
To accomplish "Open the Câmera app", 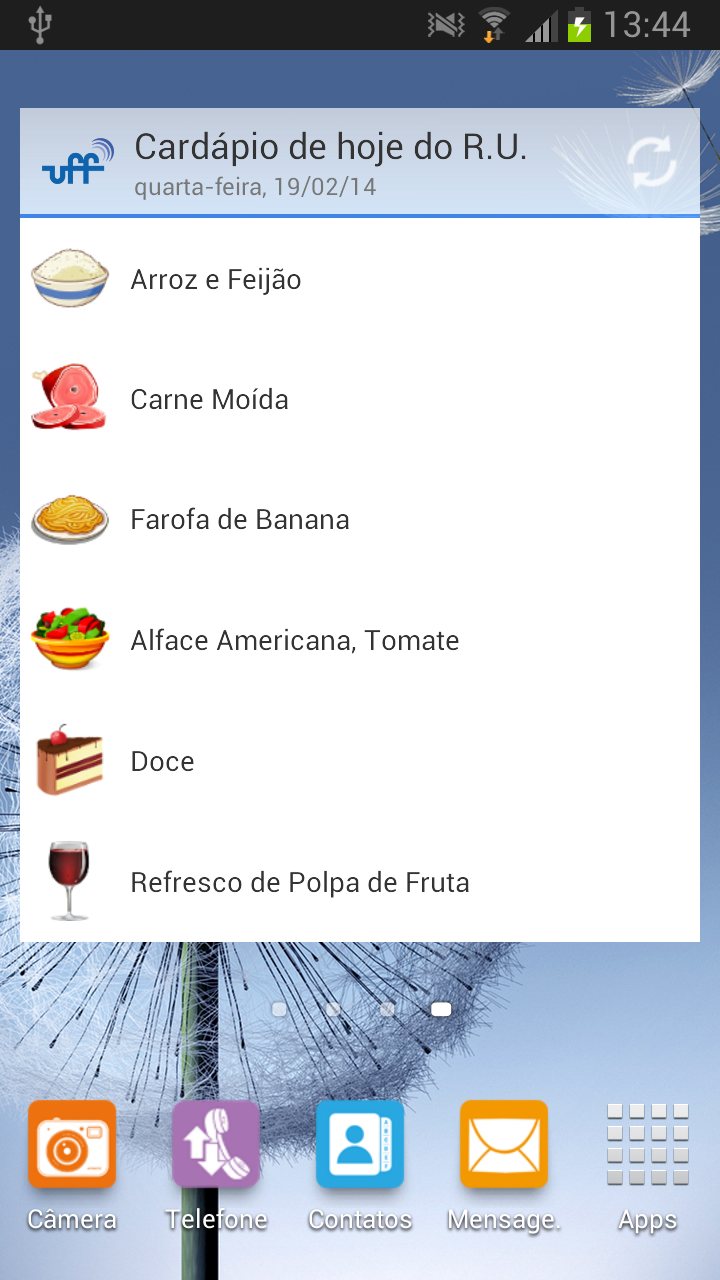I will point(72,1146).
